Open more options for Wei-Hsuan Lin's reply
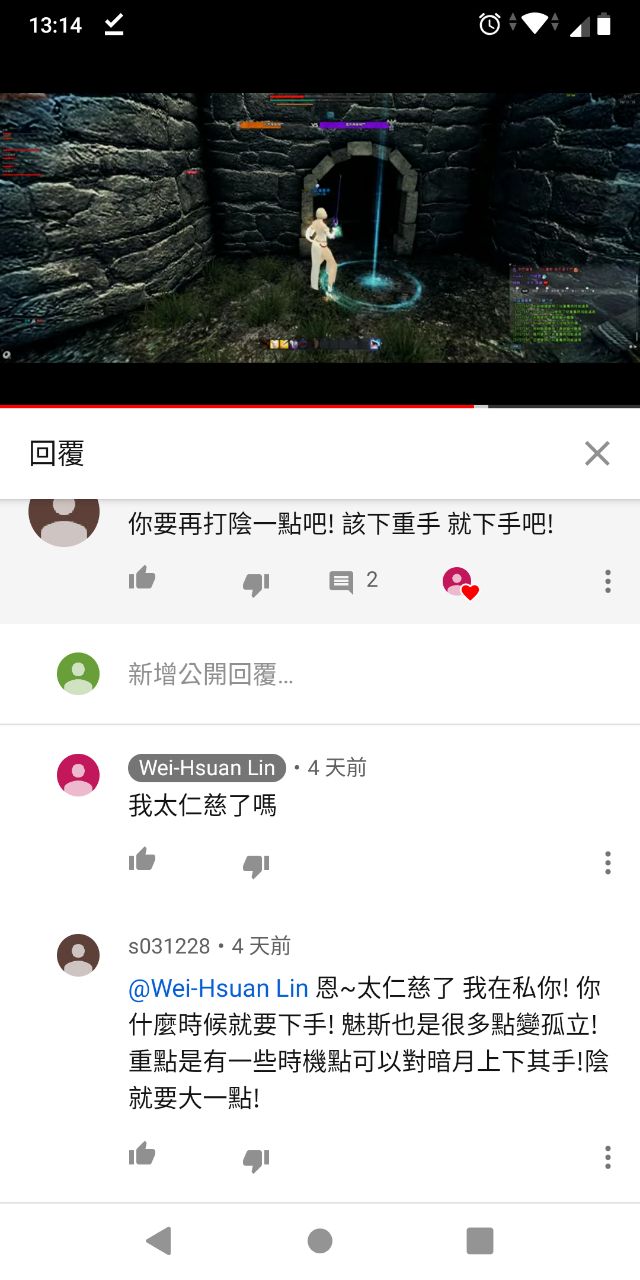The width and height of the screenshot is (640, 1280). click(607, 863)
